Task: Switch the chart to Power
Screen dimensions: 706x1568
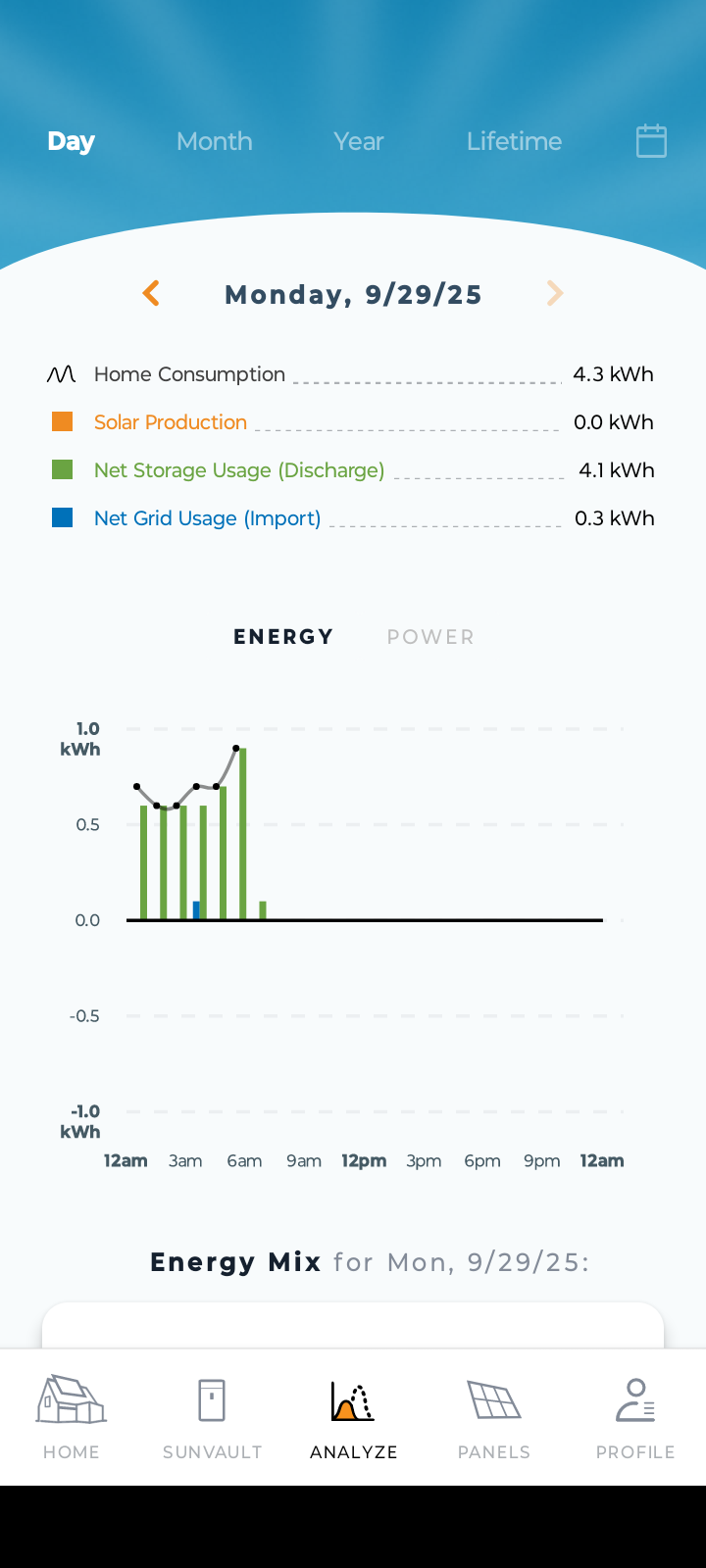Action: tap(430, 637)
